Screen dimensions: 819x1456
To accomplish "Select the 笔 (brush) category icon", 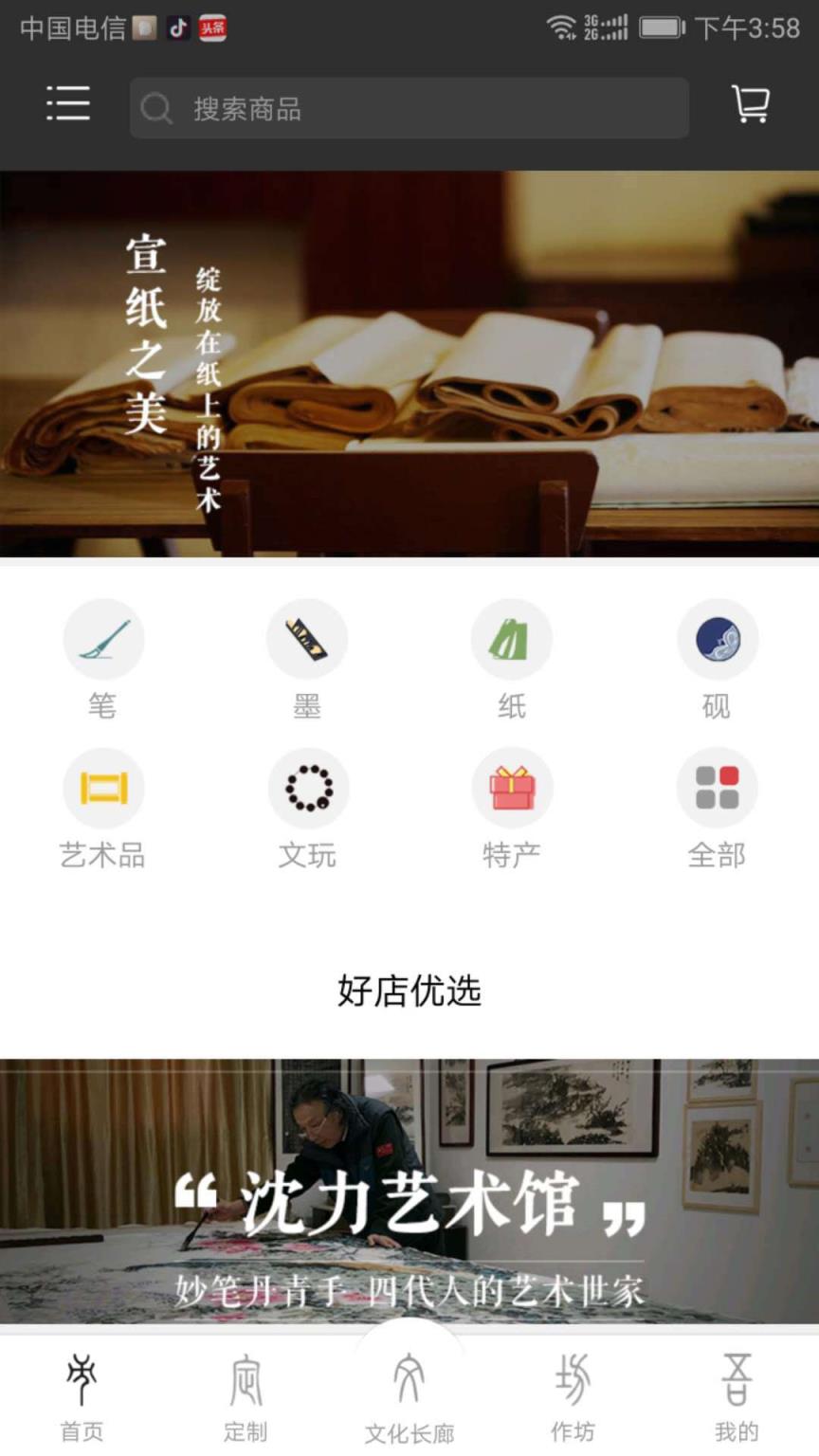I will pyautogui.click(x=102, y=639).
